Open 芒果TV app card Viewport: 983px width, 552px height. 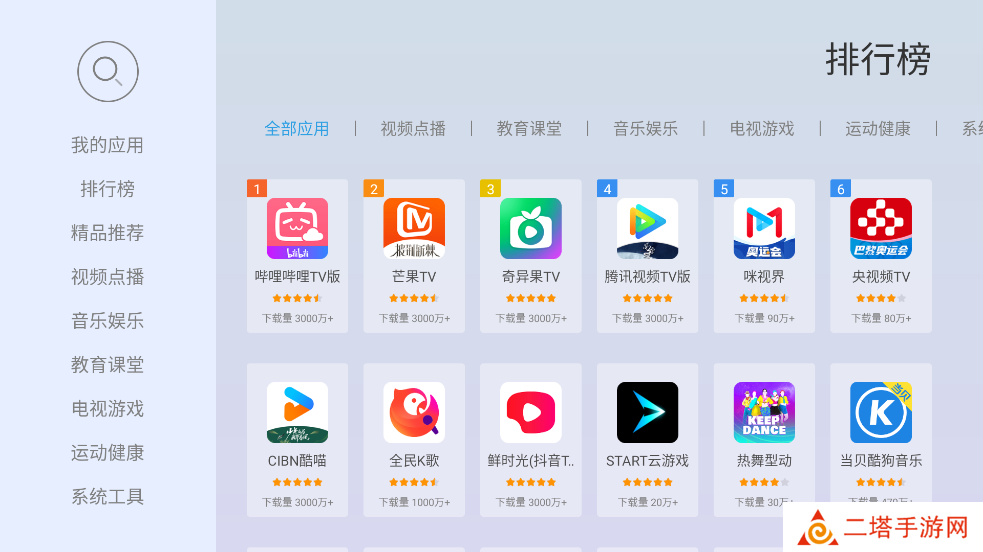pyautogui.click(x=414, y=255)
